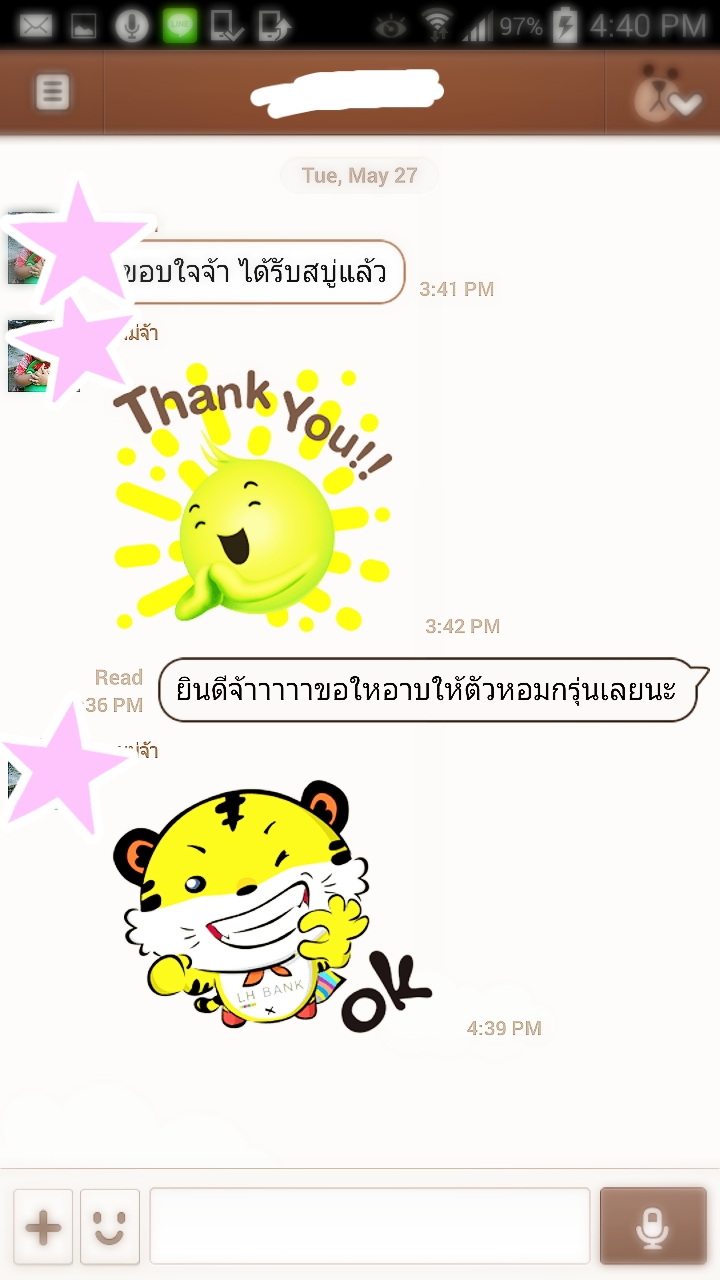Viewport: 720px width, 1280px height.
Task: Open the sticker and emoji picker
Action: (110, 1226)
